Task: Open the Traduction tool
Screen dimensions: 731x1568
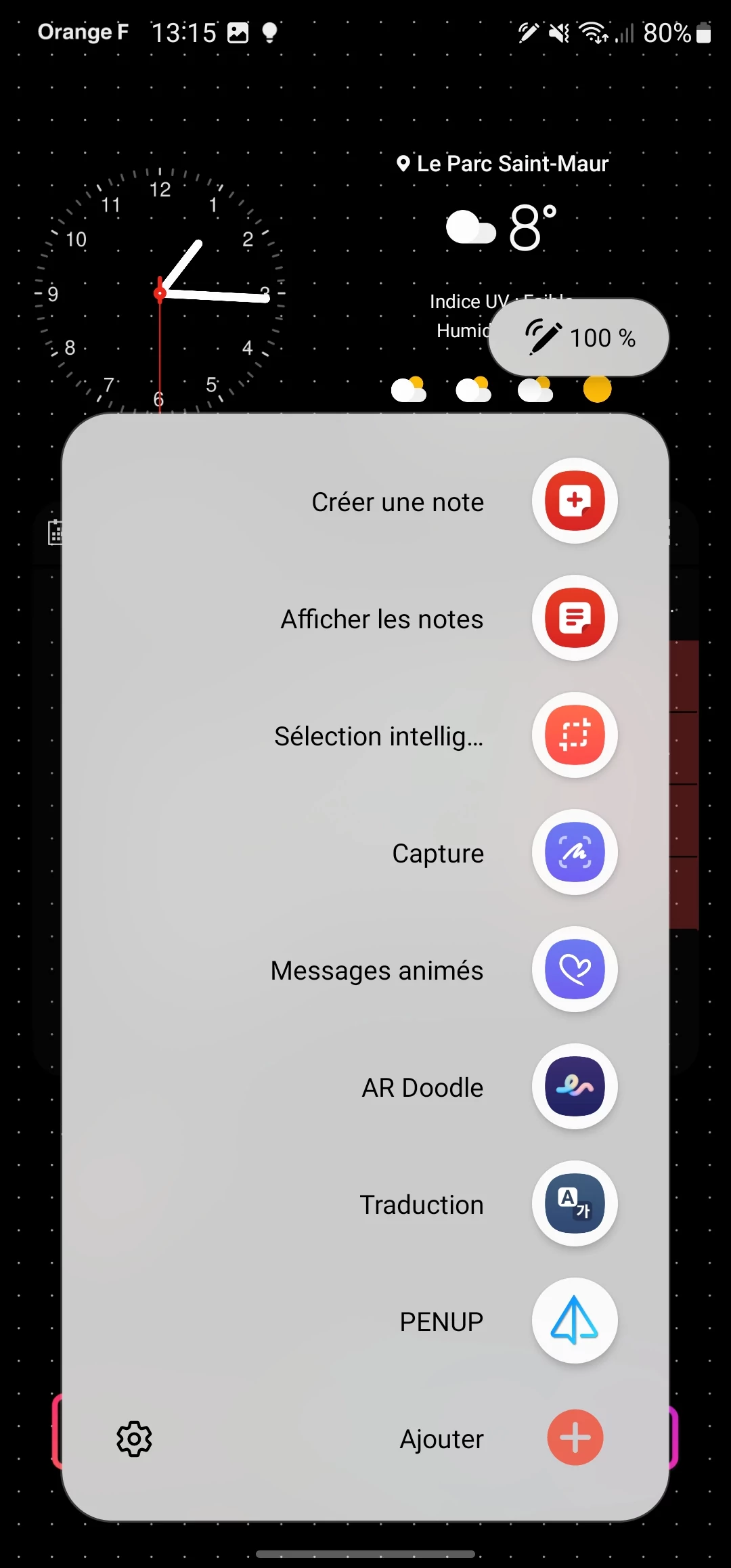Action: [x=575, y=1204]
